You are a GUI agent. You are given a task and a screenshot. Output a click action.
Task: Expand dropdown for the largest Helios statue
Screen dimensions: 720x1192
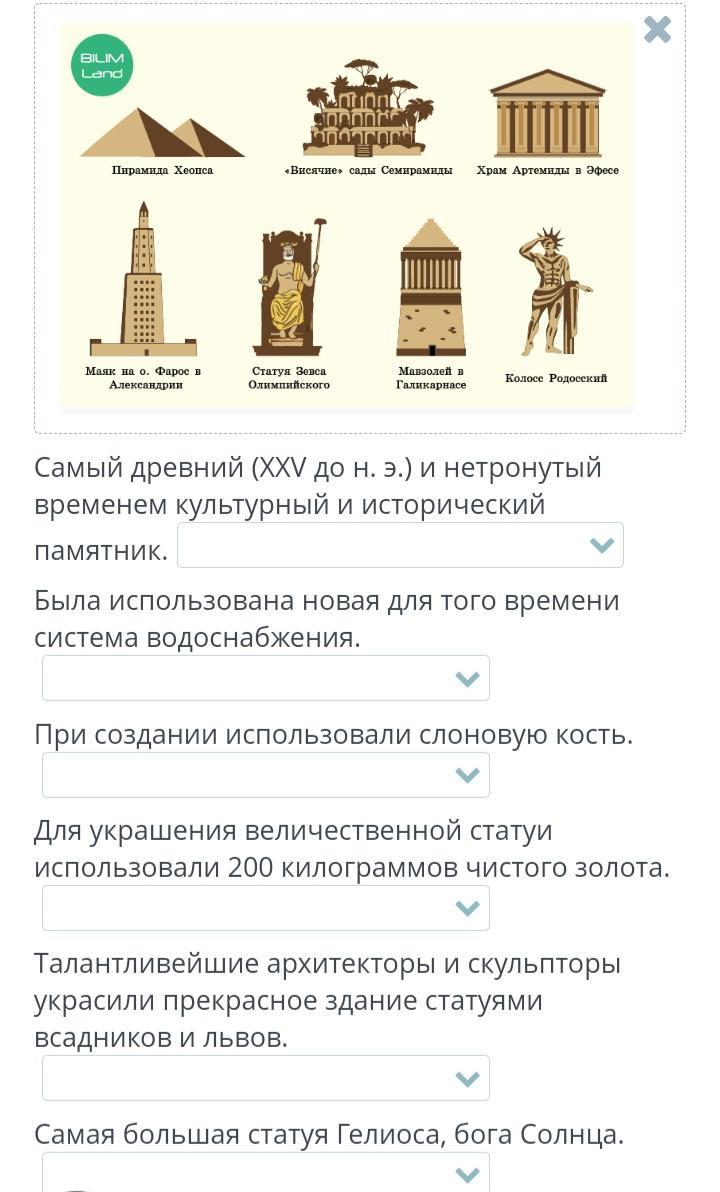point(265,1173)
